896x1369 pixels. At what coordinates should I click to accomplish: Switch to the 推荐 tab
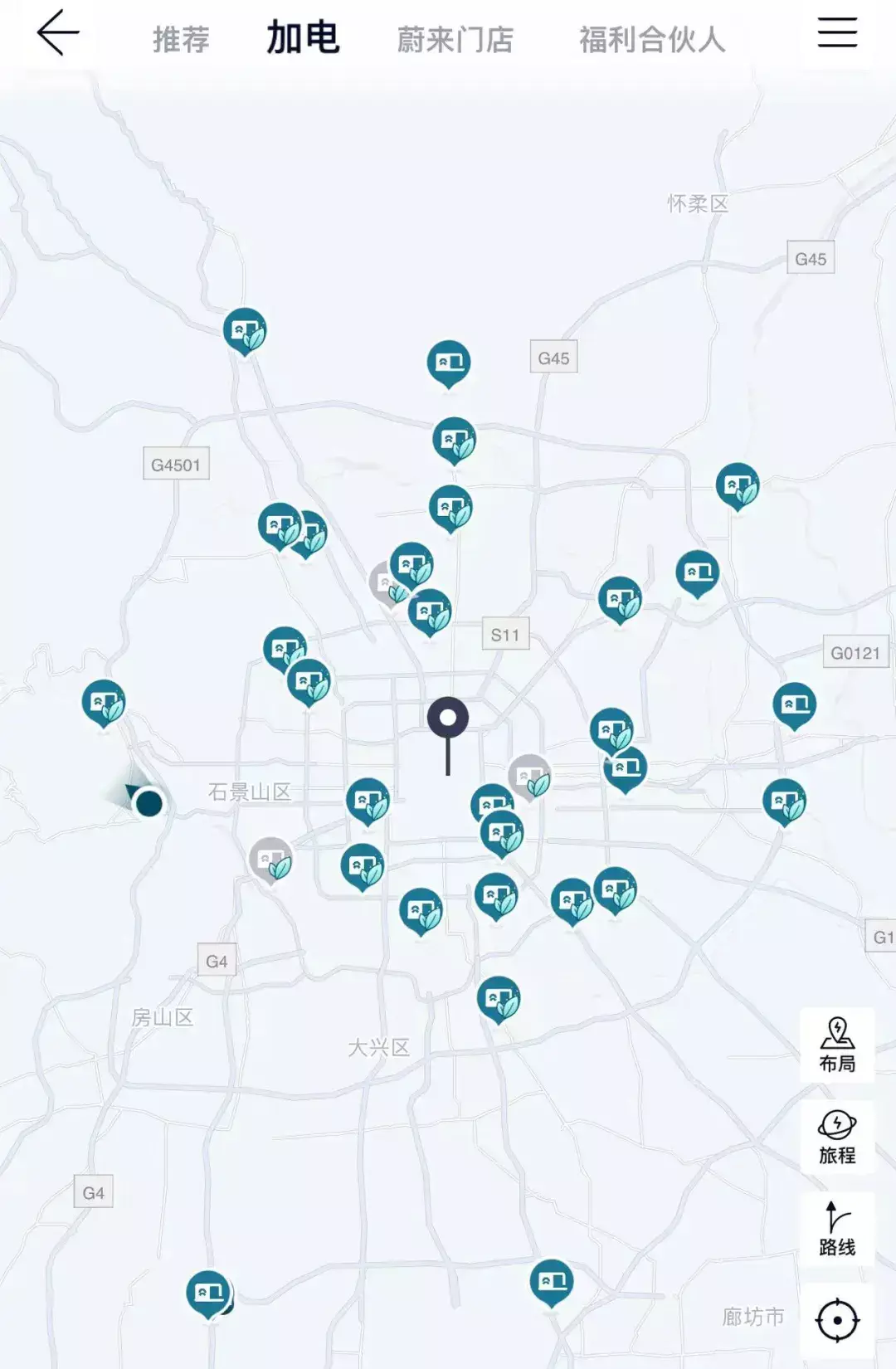[x=181, y=39]
